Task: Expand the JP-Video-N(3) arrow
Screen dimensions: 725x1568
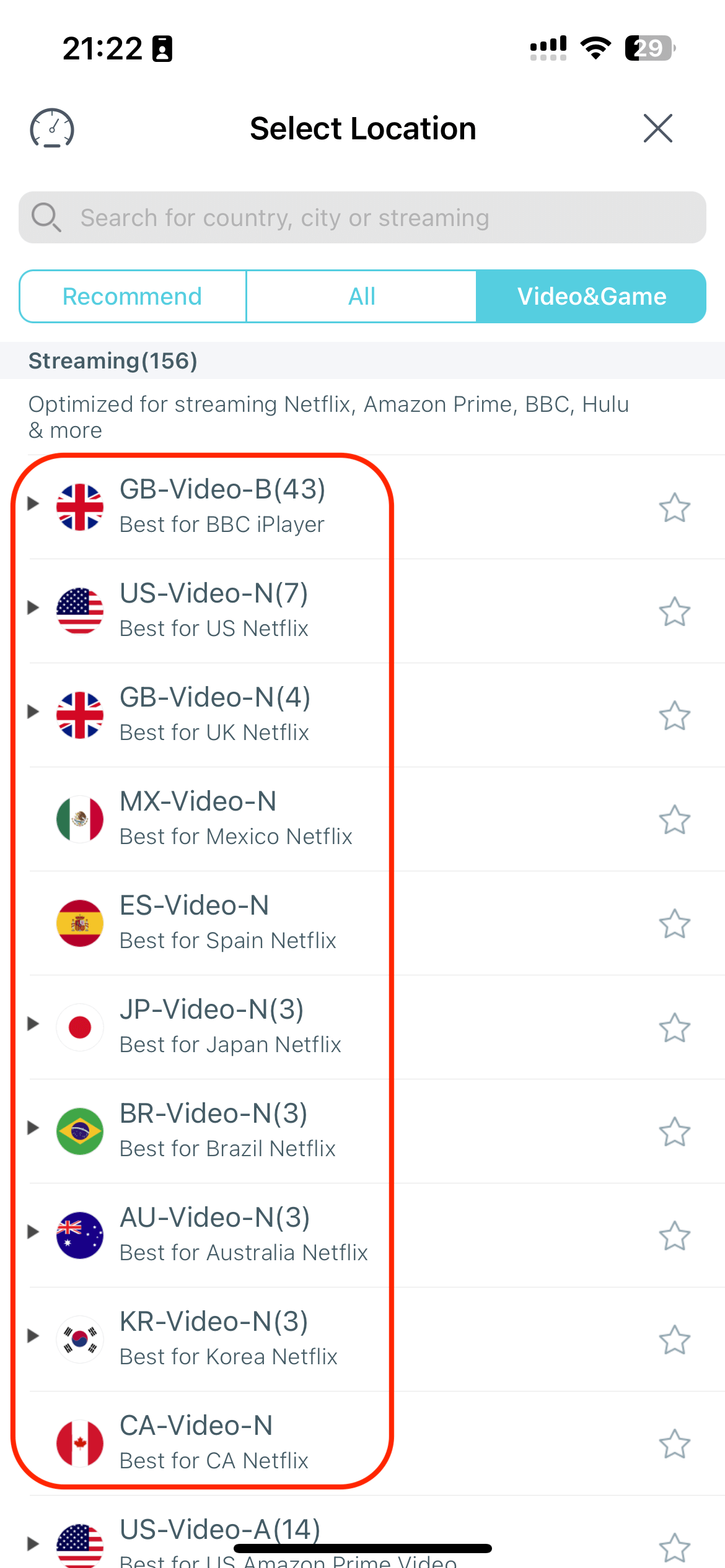Action: pyautogui.click(x=33, y=1024)
